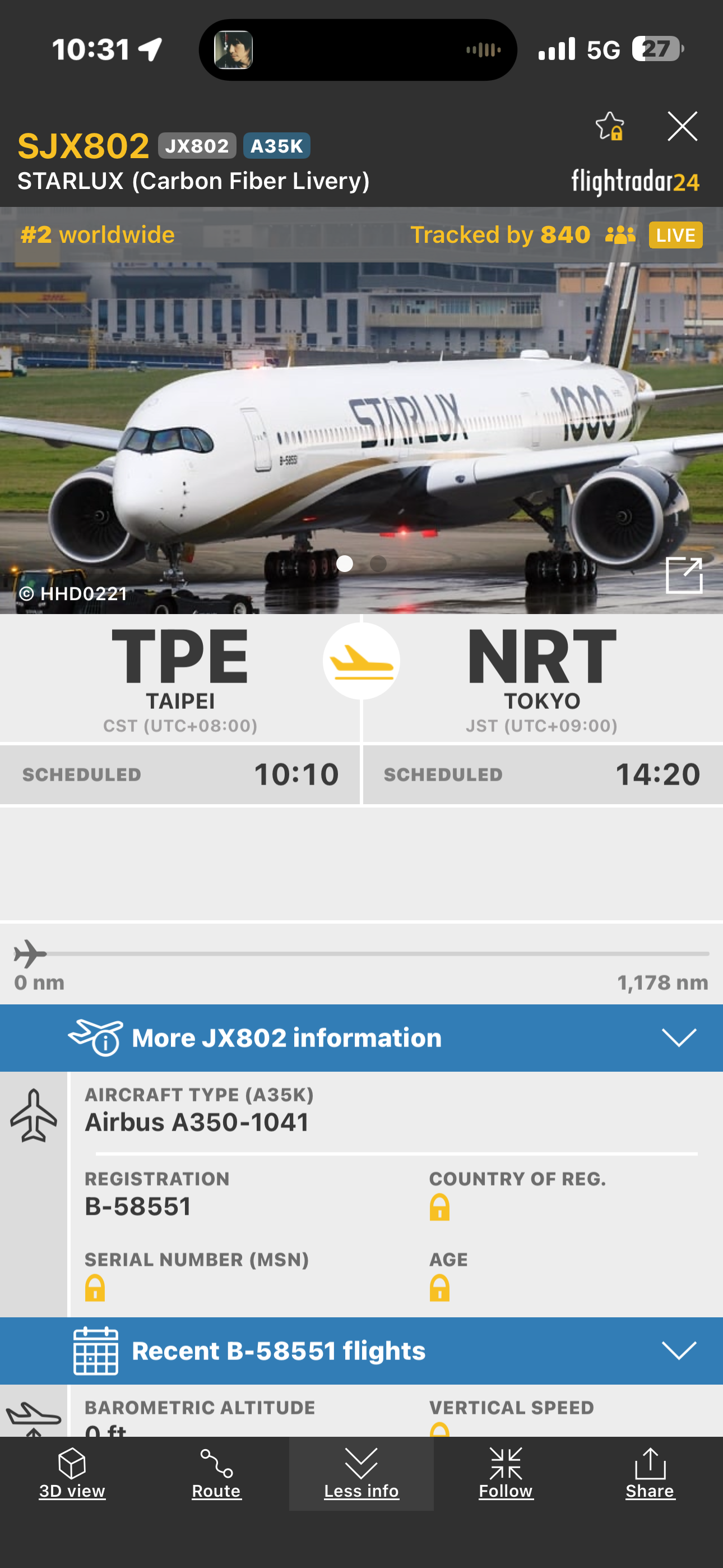Close the SJX802 flight details panel
723x1568 pixels.
point(682,127)
